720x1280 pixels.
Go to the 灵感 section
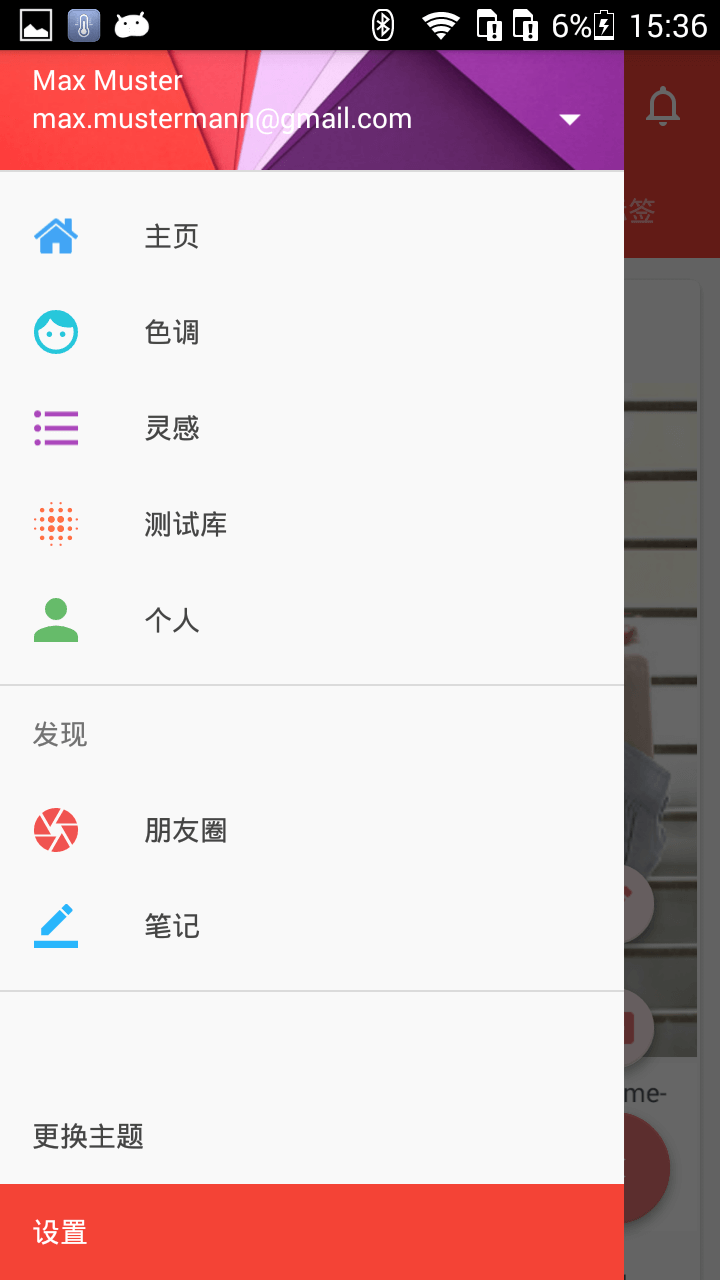(172, 429)
